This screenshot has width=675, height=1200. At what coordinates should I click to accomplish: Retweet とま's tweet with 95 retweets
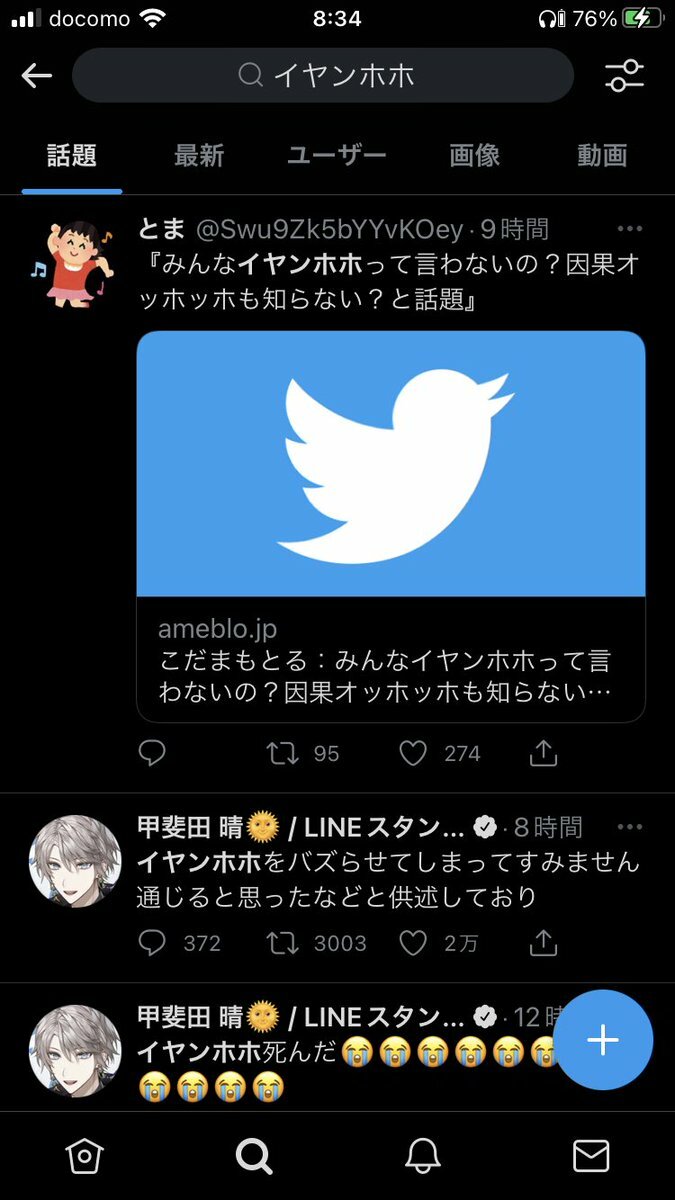coord(283,753)
